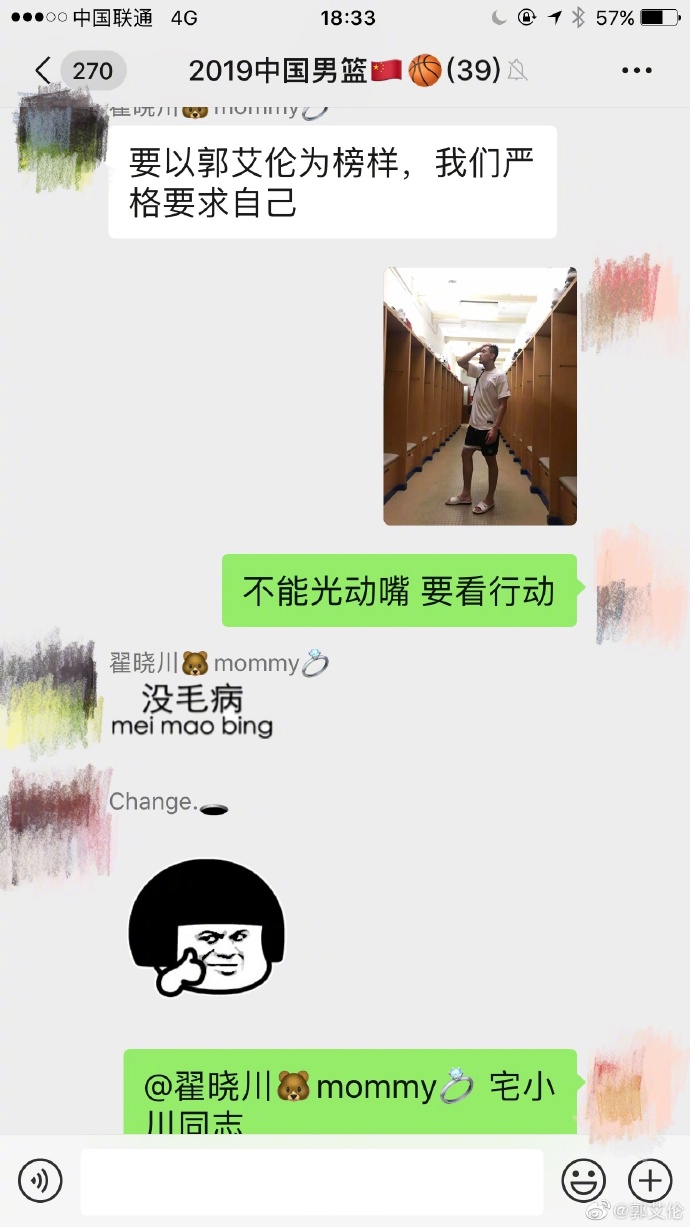Open the thumbs-up meme sticker

pos(207,930)
